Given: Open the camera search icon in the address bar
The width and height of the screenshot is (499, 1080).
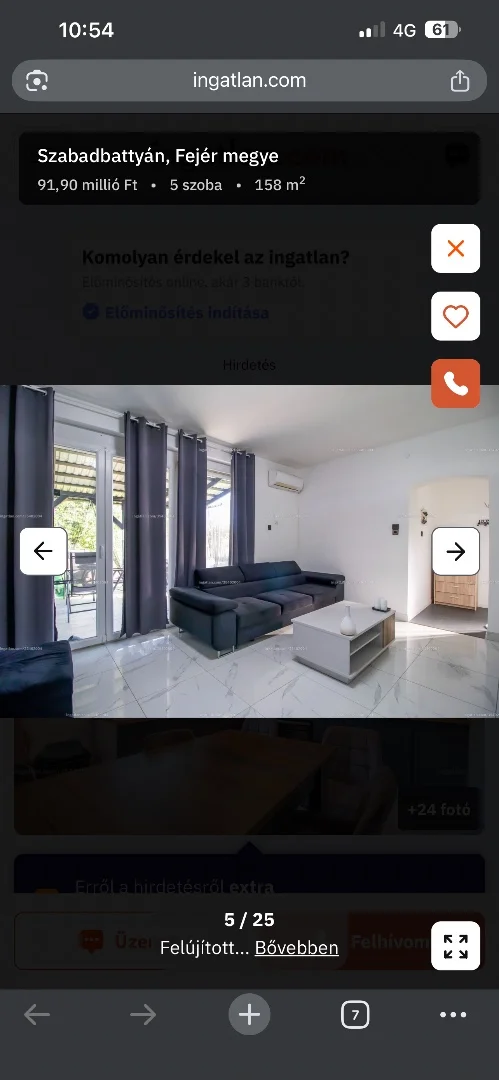Looking at the screenshot, I should (x=37, y=81).
